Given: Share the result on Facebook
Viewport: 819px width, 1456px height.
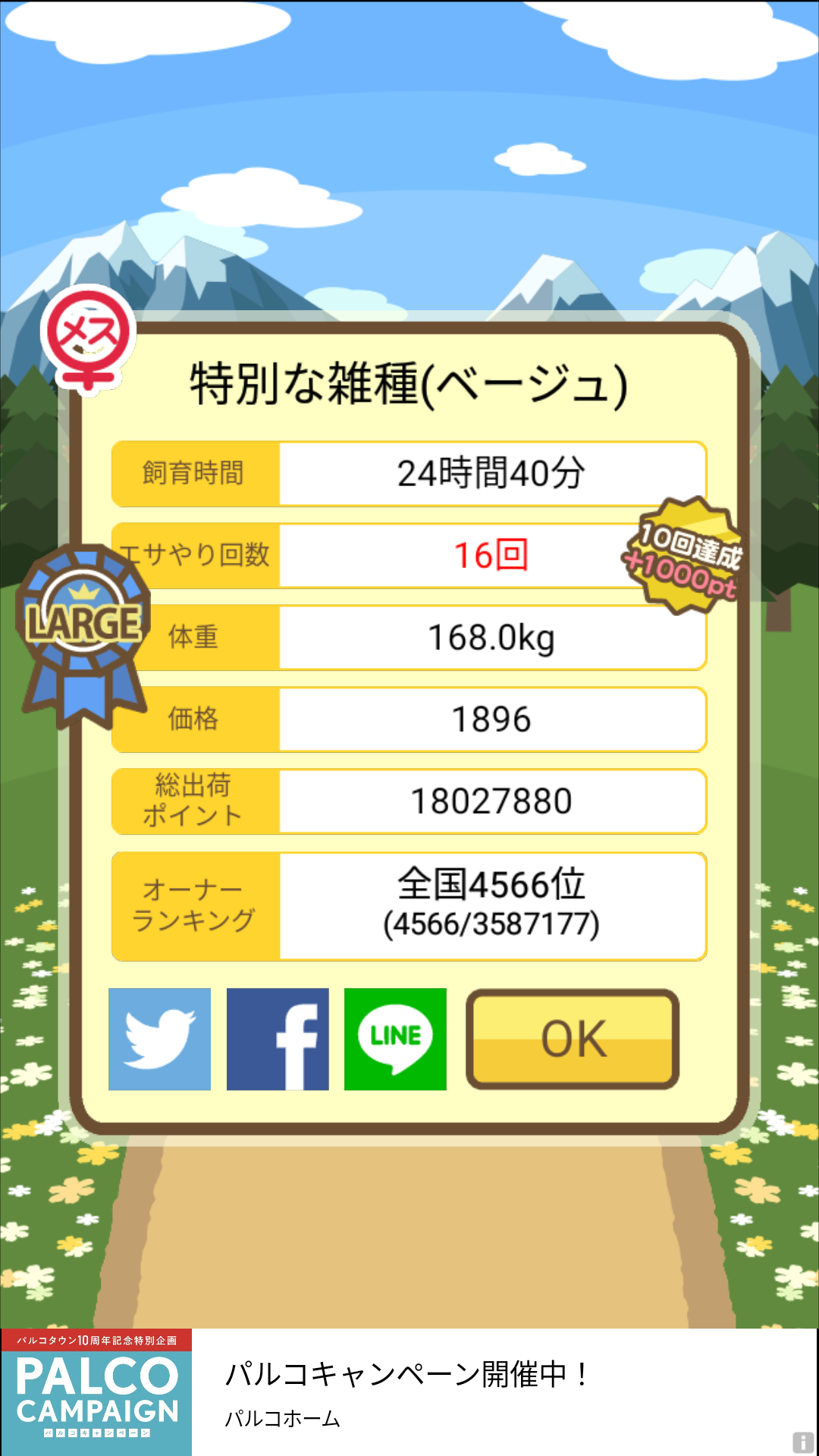Looking at the screenshot, I should tap(278, 1039).
